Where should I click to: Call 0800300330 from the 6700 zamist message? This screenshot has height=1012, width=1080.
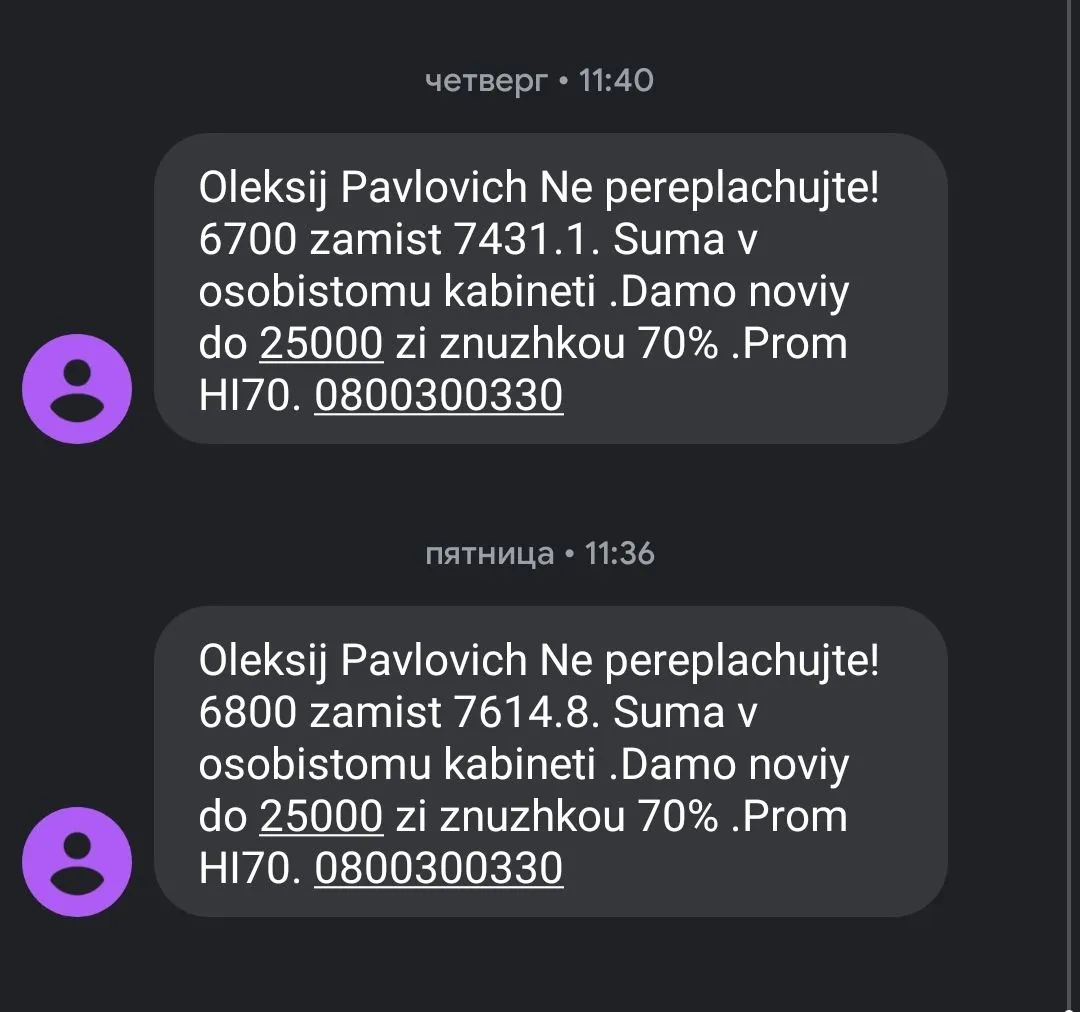pos(438,396)
